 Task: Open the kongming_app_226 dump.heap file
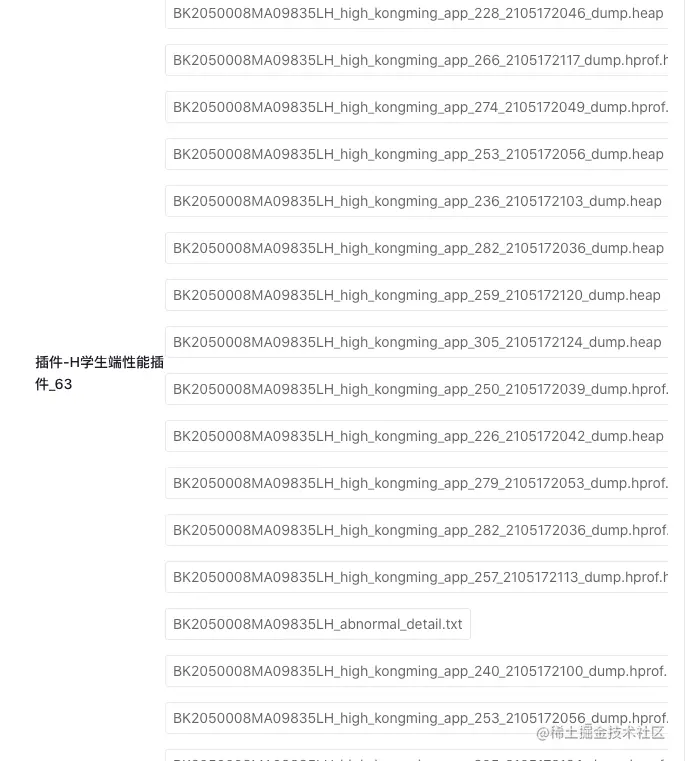click(418, 437)
